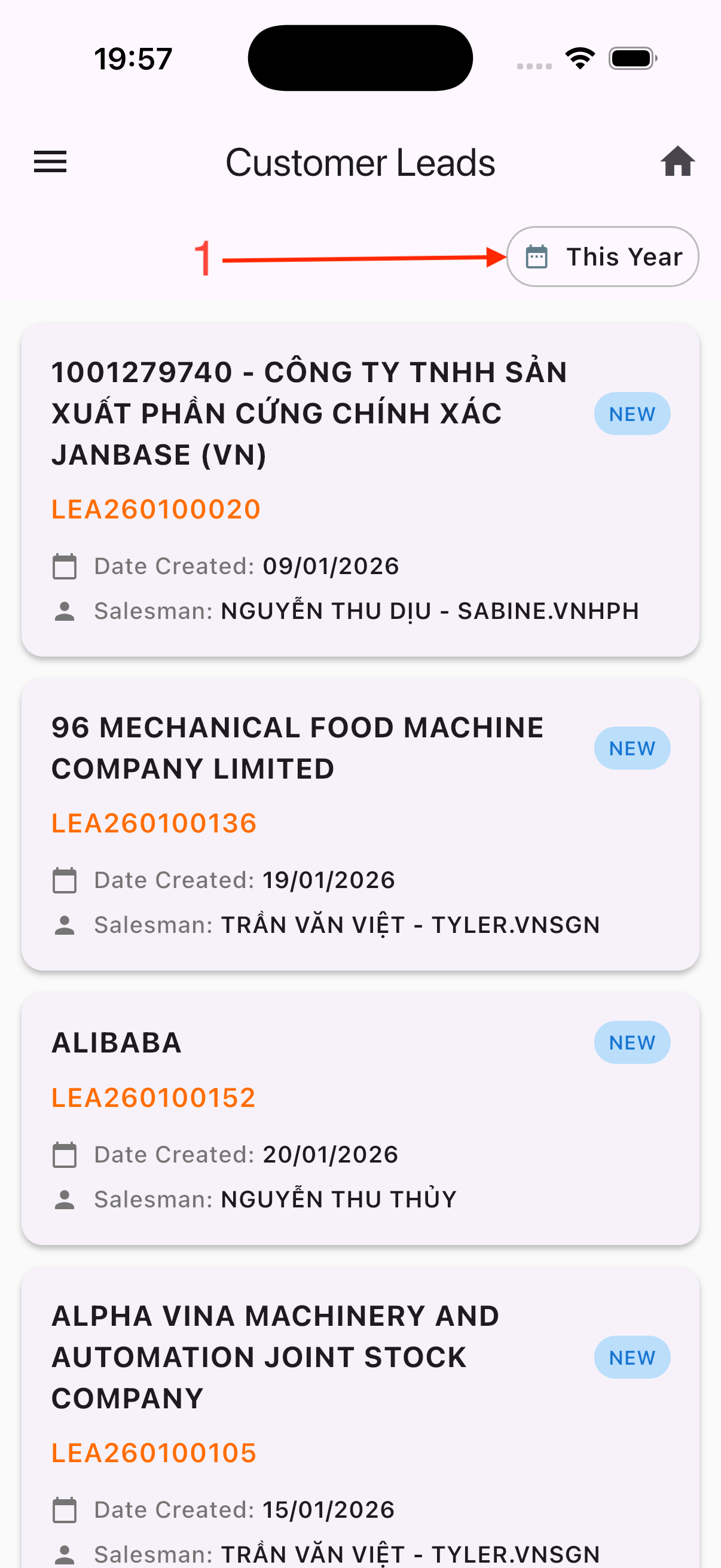Image resolution: width=721 pixels, height=1568 pixels.
Task: Click calendar icon on ALIBABA card
Action: [63, 1154]
